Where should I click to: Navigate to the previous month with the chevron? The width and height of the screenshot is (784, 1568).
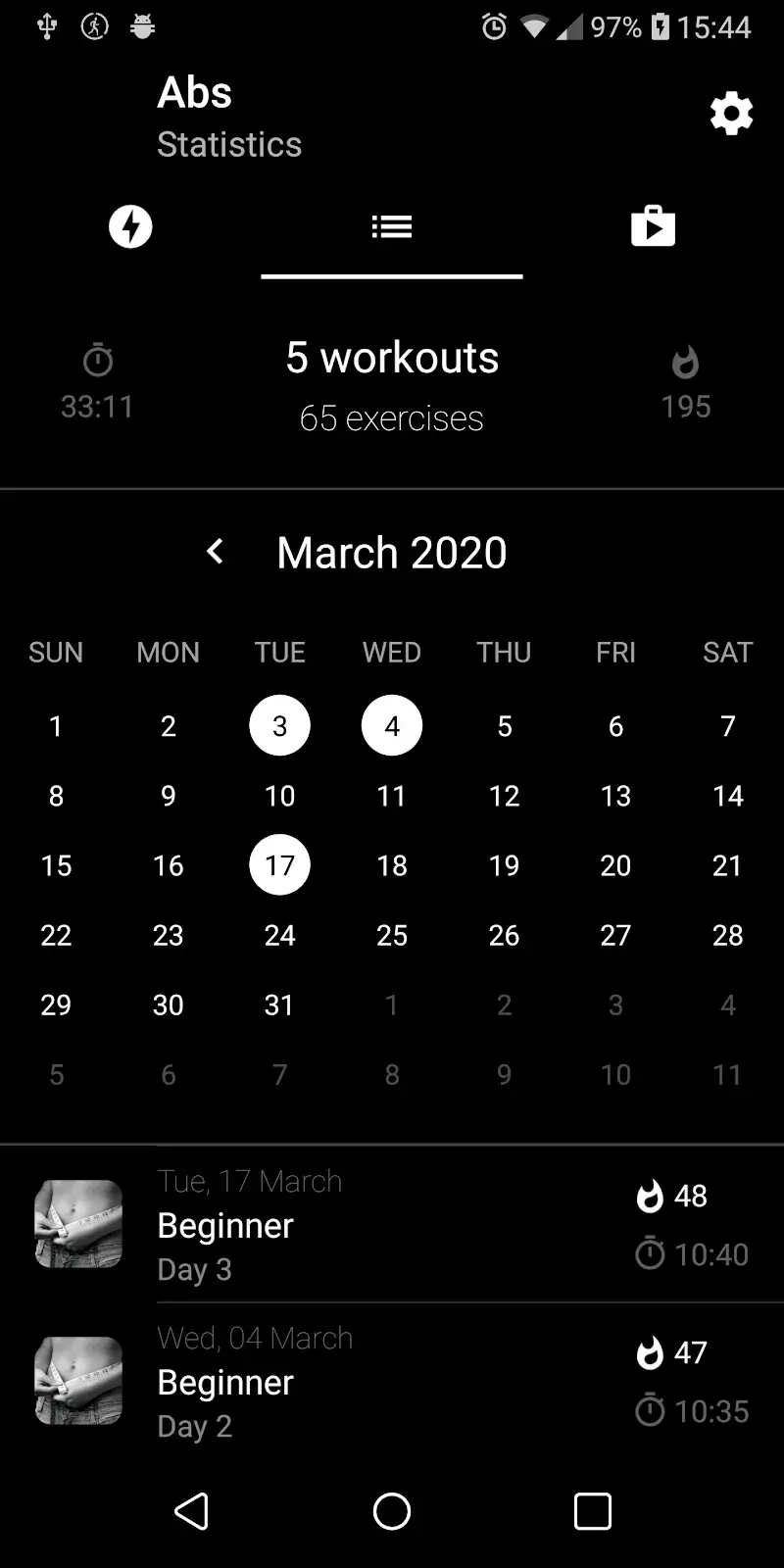coord(215,552)
